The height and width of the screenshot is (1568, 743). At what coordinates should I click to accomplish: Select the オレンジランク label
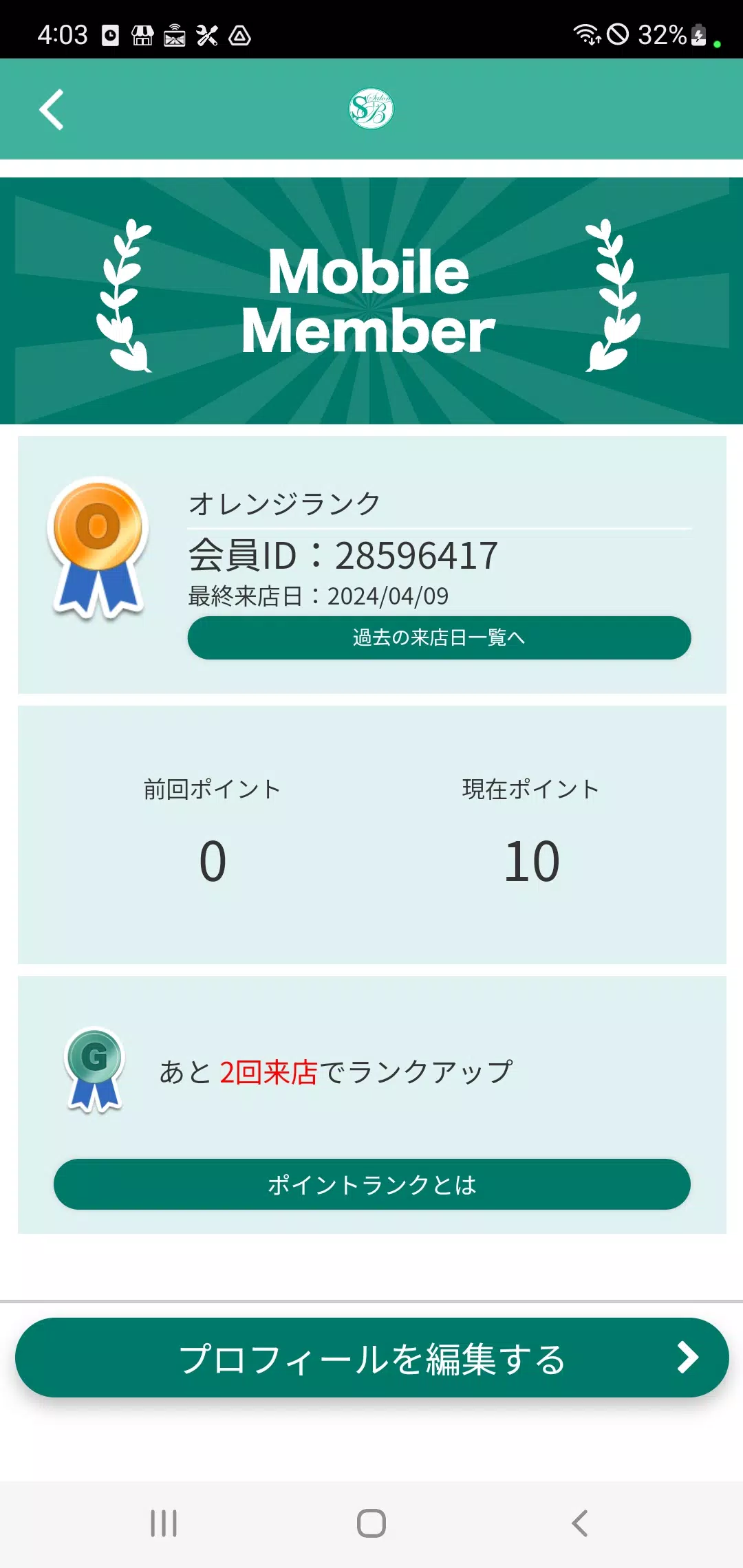[x=282, y=502]
